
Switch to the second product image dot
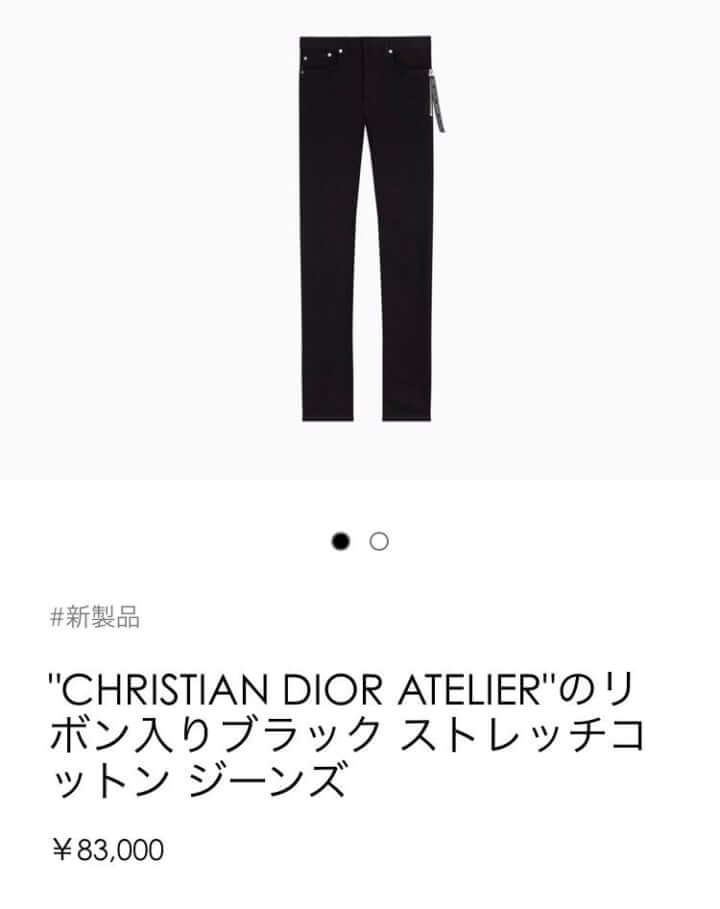379,541
